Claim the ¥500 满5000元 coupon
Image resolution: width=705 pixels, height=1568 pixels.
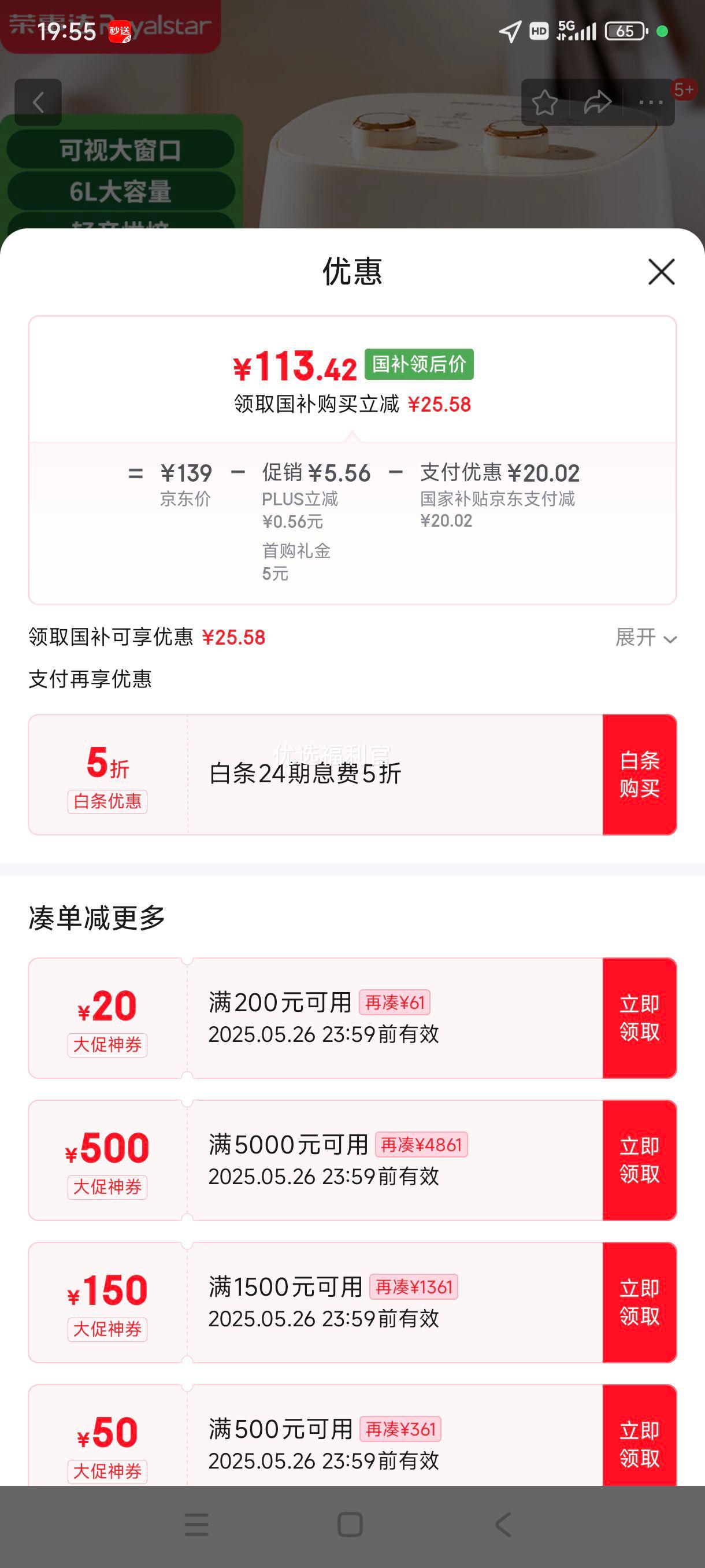click(x=639, y=1160)
